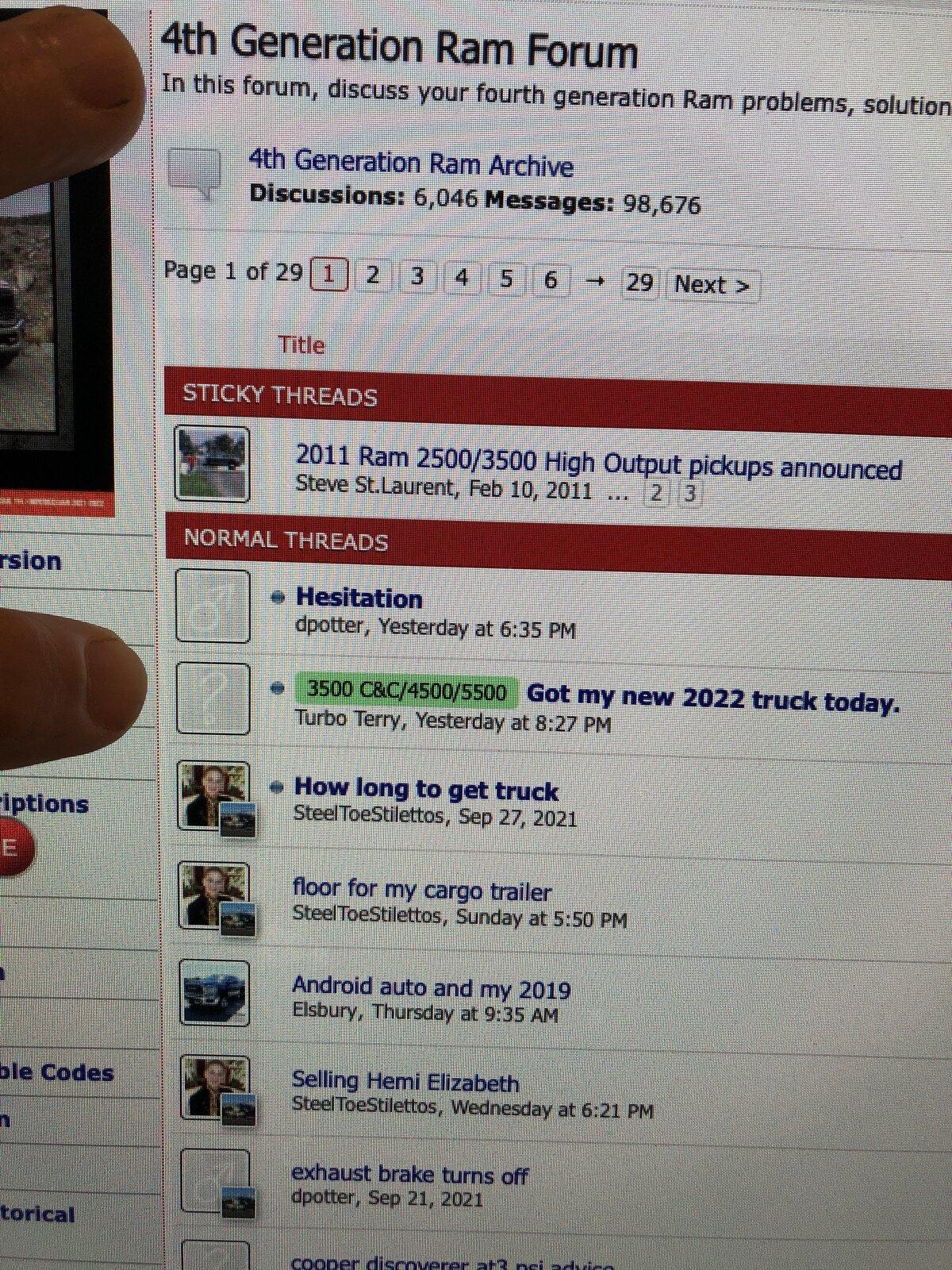
Task: Open the Hesitation thread
Action: (x=359, y=598)
